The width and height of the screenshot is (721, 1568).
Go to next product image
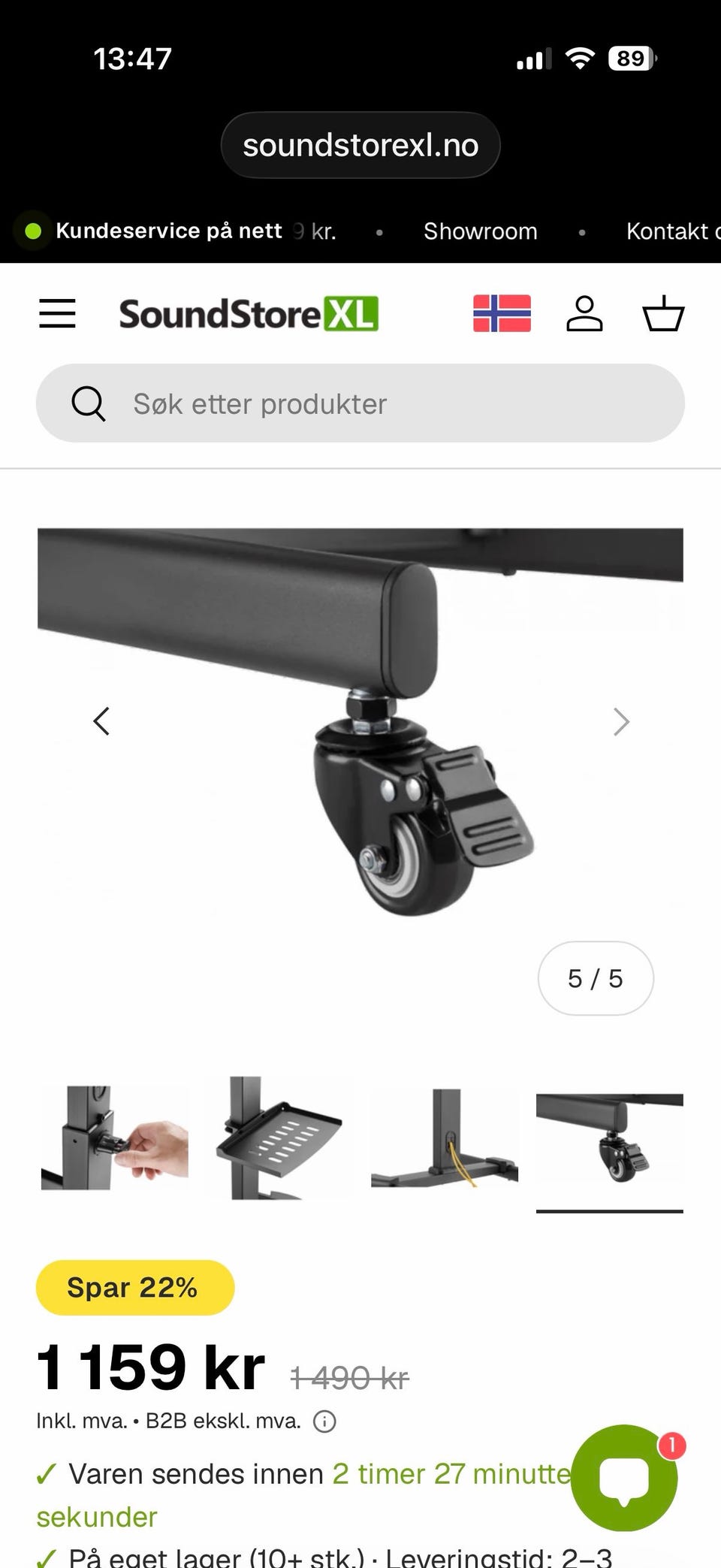620,721
